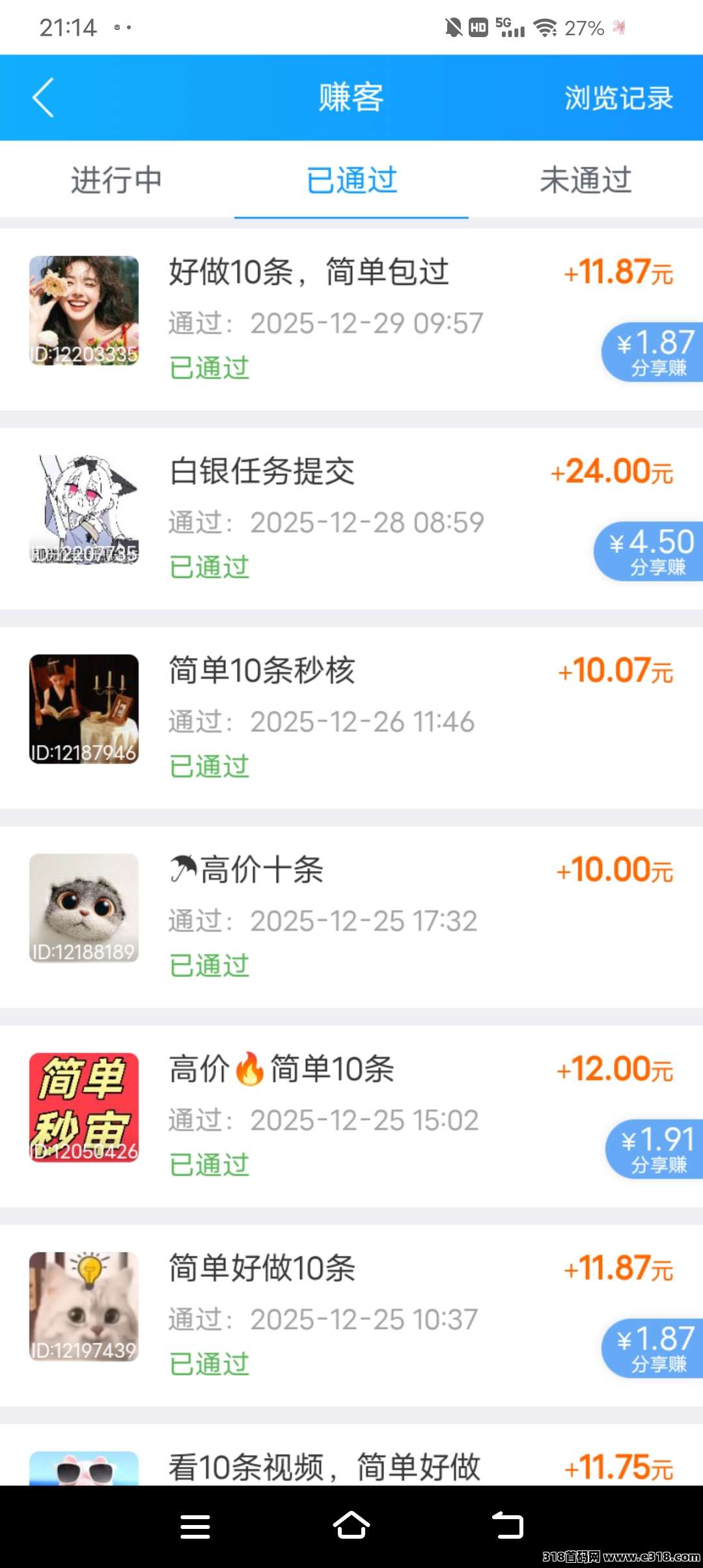Tap the red 简单秒审 task thumbnail

coord(84,1107)
